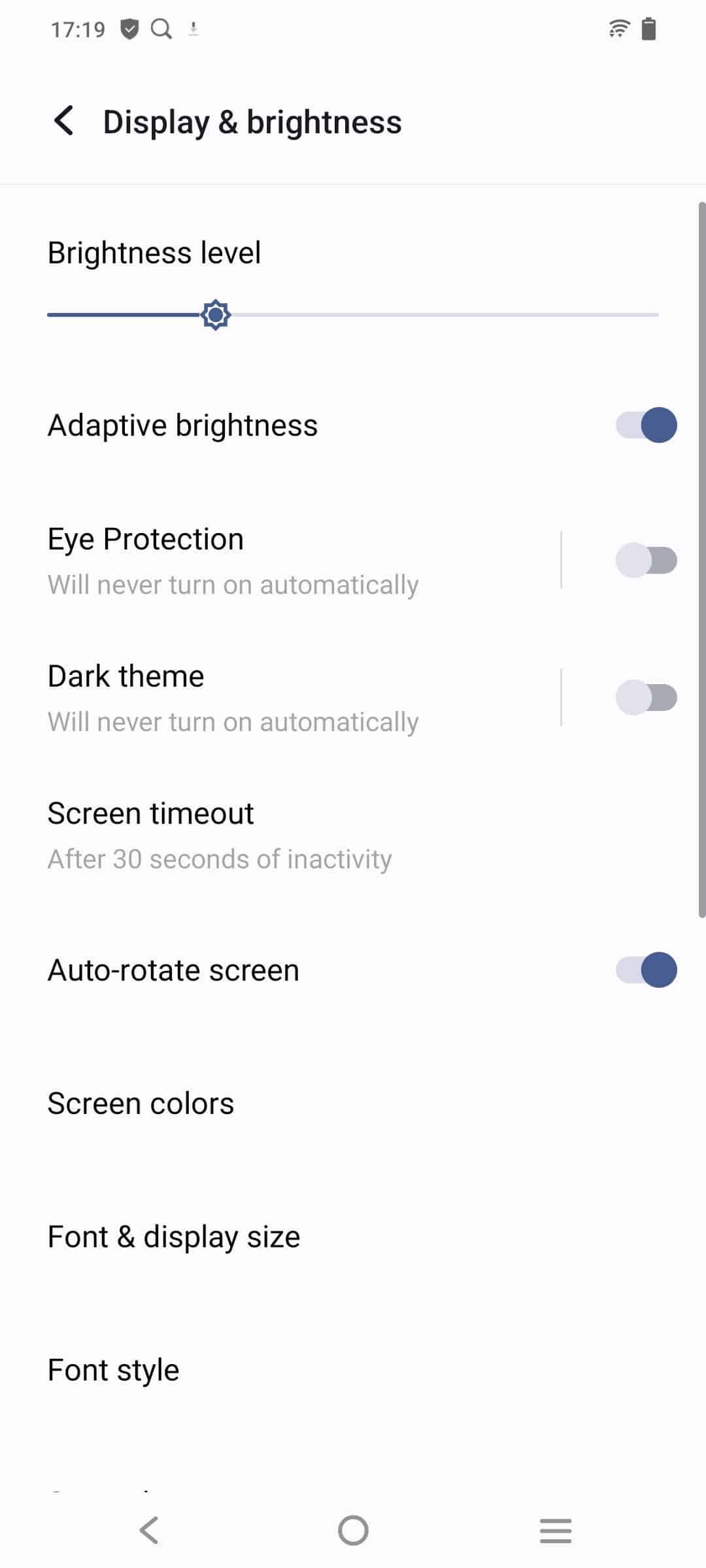Screen dimensions: 706x1568
Task: Turn on the Dark theme switch
Action: [x=646, y=698]
